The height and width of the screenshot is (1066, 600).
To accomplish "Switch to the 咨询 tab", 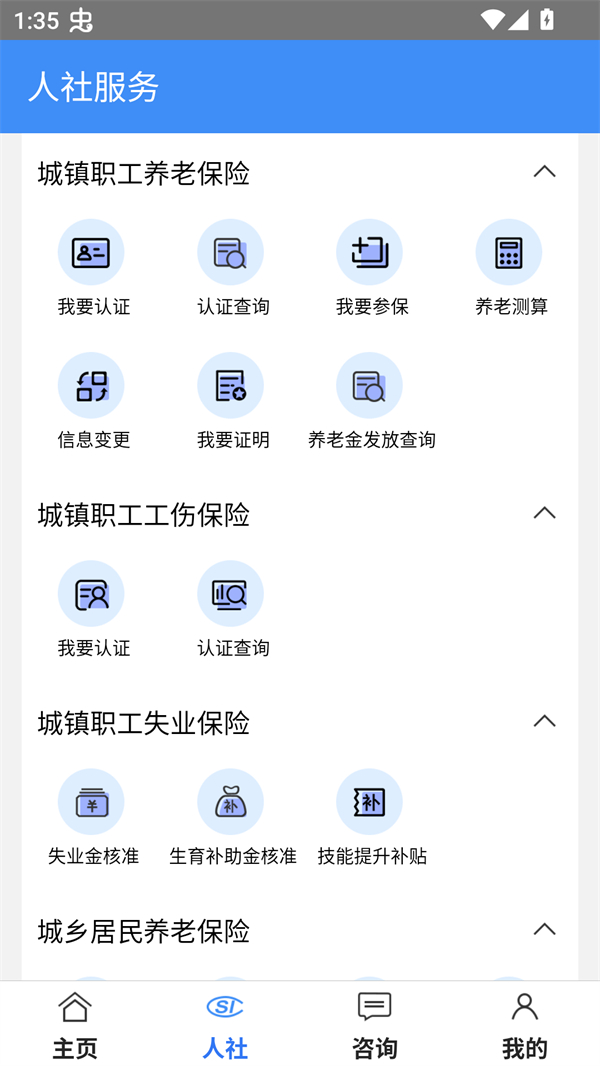I will point(374,1024).
